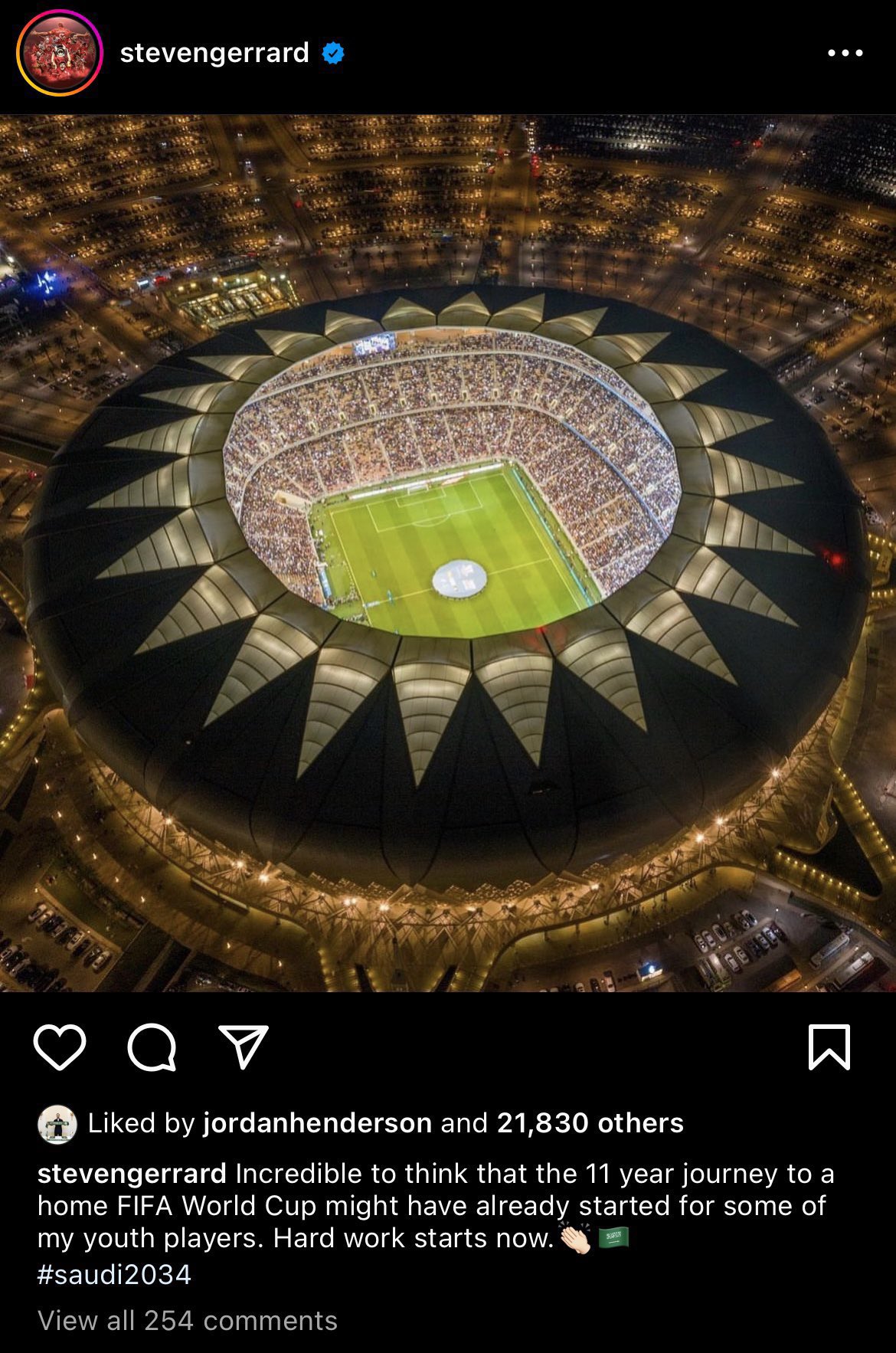Open the comment bubble icon

click(152, 1047)
